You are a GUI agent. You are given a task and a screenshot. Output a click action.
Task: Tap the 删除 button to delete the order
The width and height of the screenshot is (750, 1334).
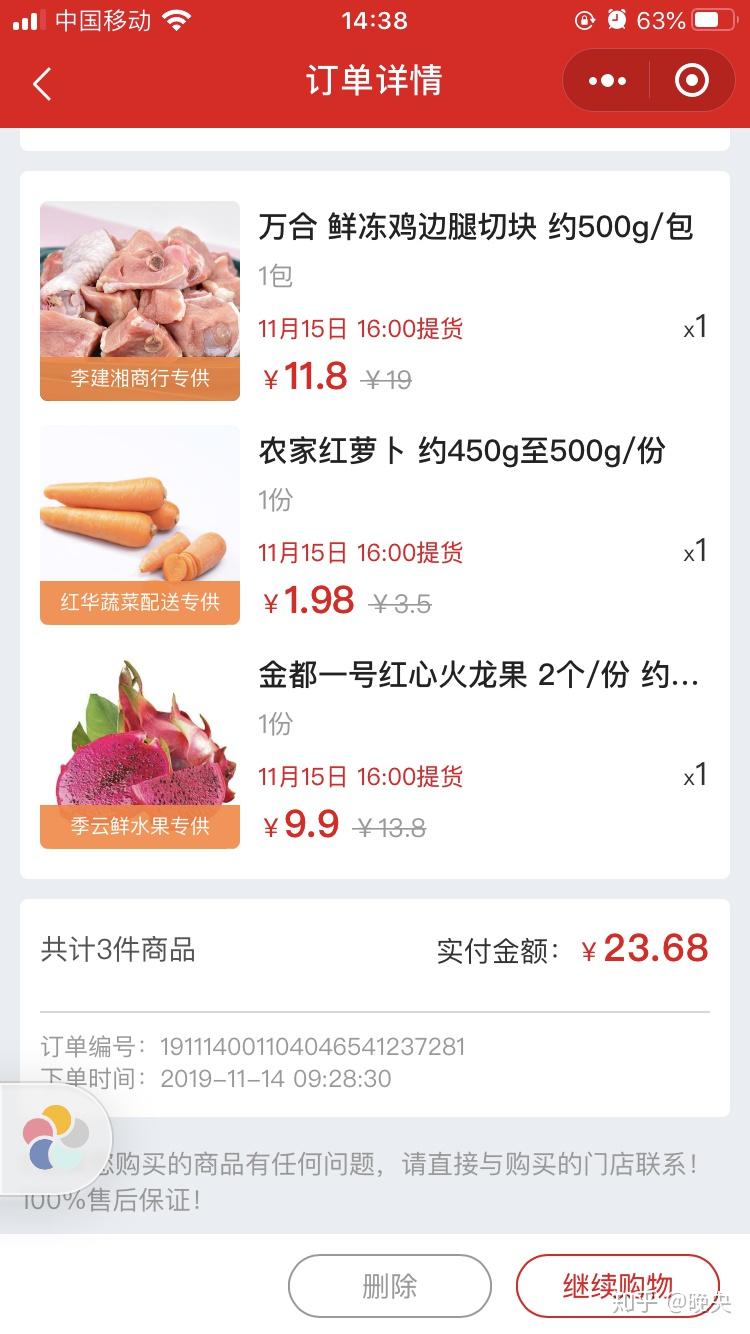click(389, 1285)
